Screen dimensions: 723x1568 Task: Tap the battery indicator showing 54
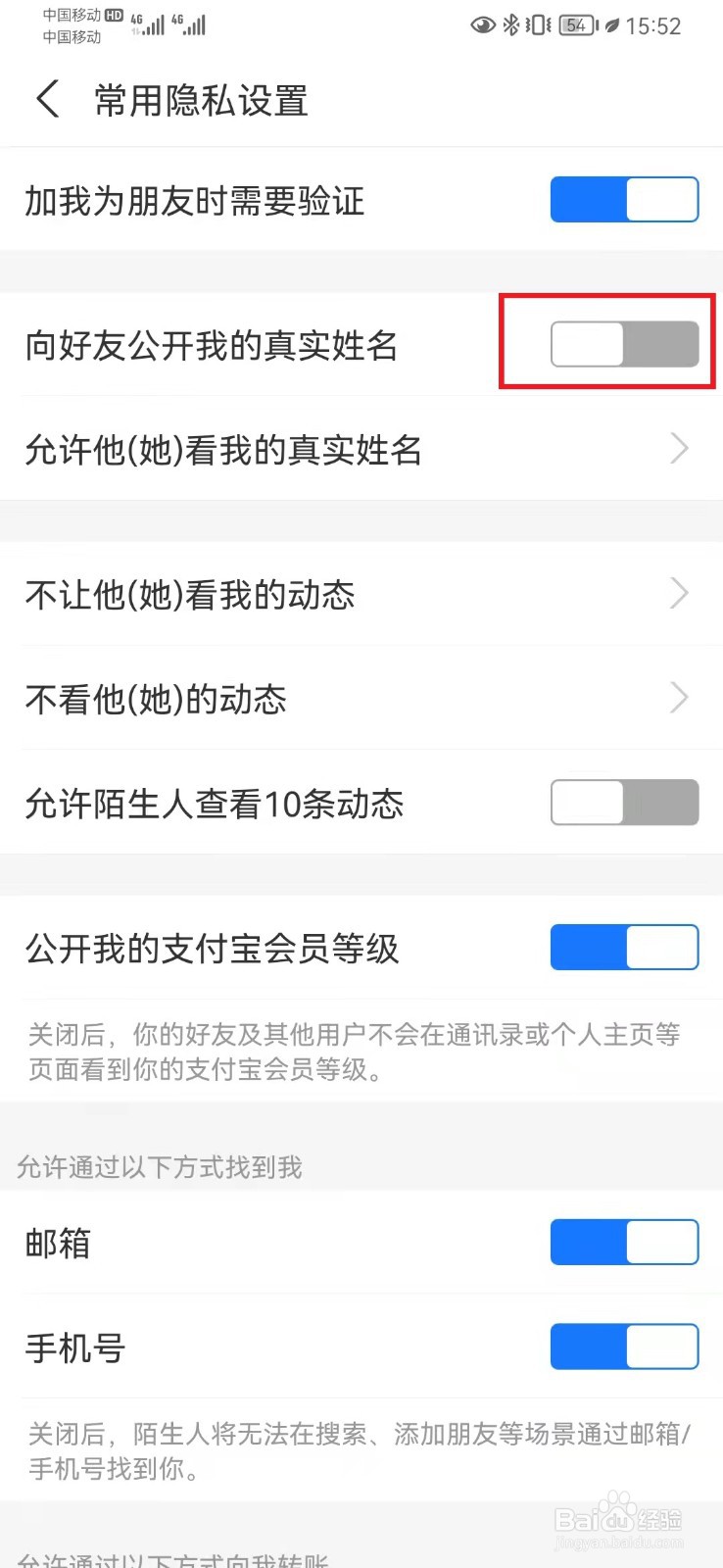click(x=576, y=24)
